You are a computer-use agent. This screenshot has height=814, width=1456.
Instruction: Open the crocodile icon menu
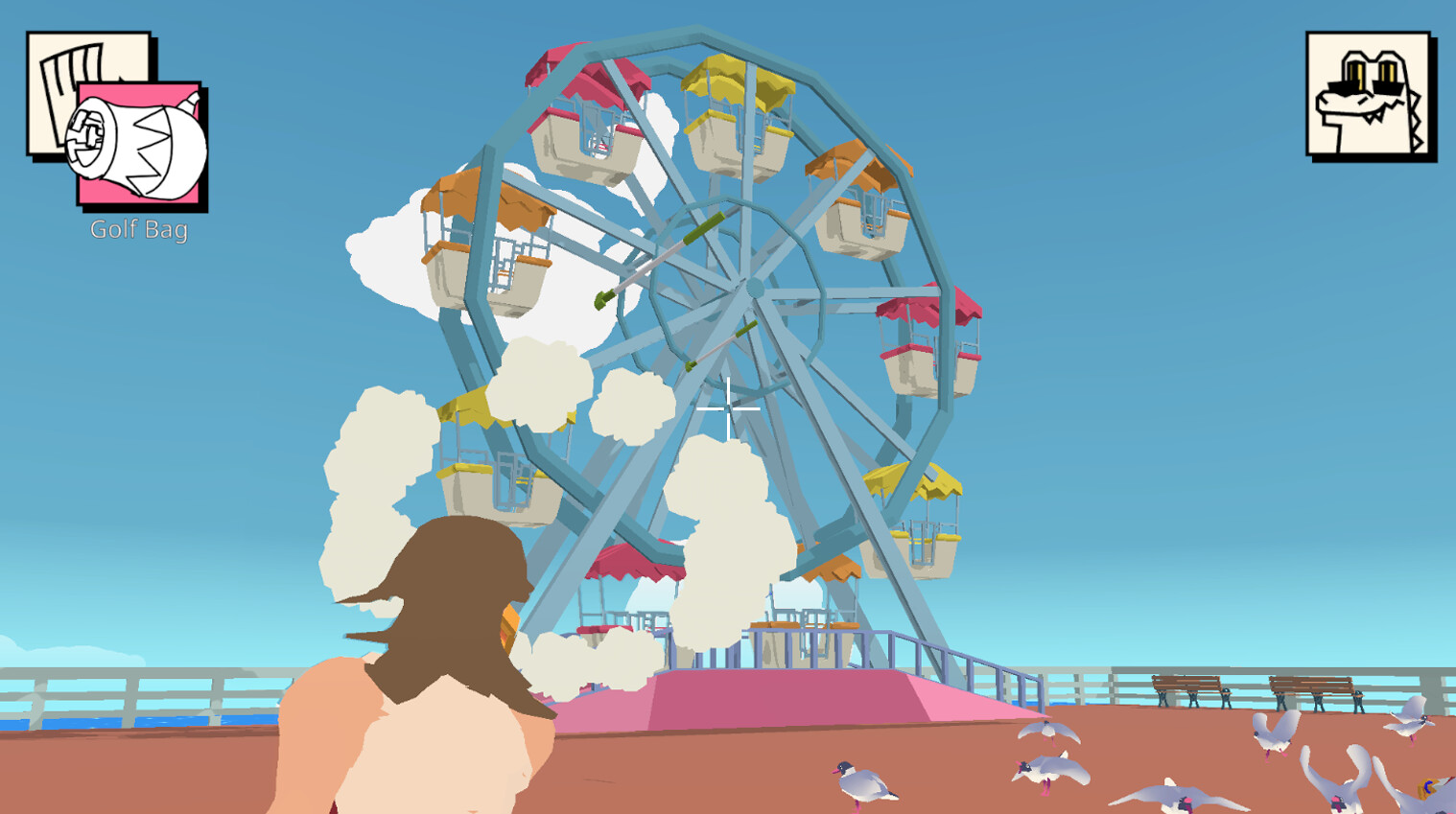pos(1370,95)
